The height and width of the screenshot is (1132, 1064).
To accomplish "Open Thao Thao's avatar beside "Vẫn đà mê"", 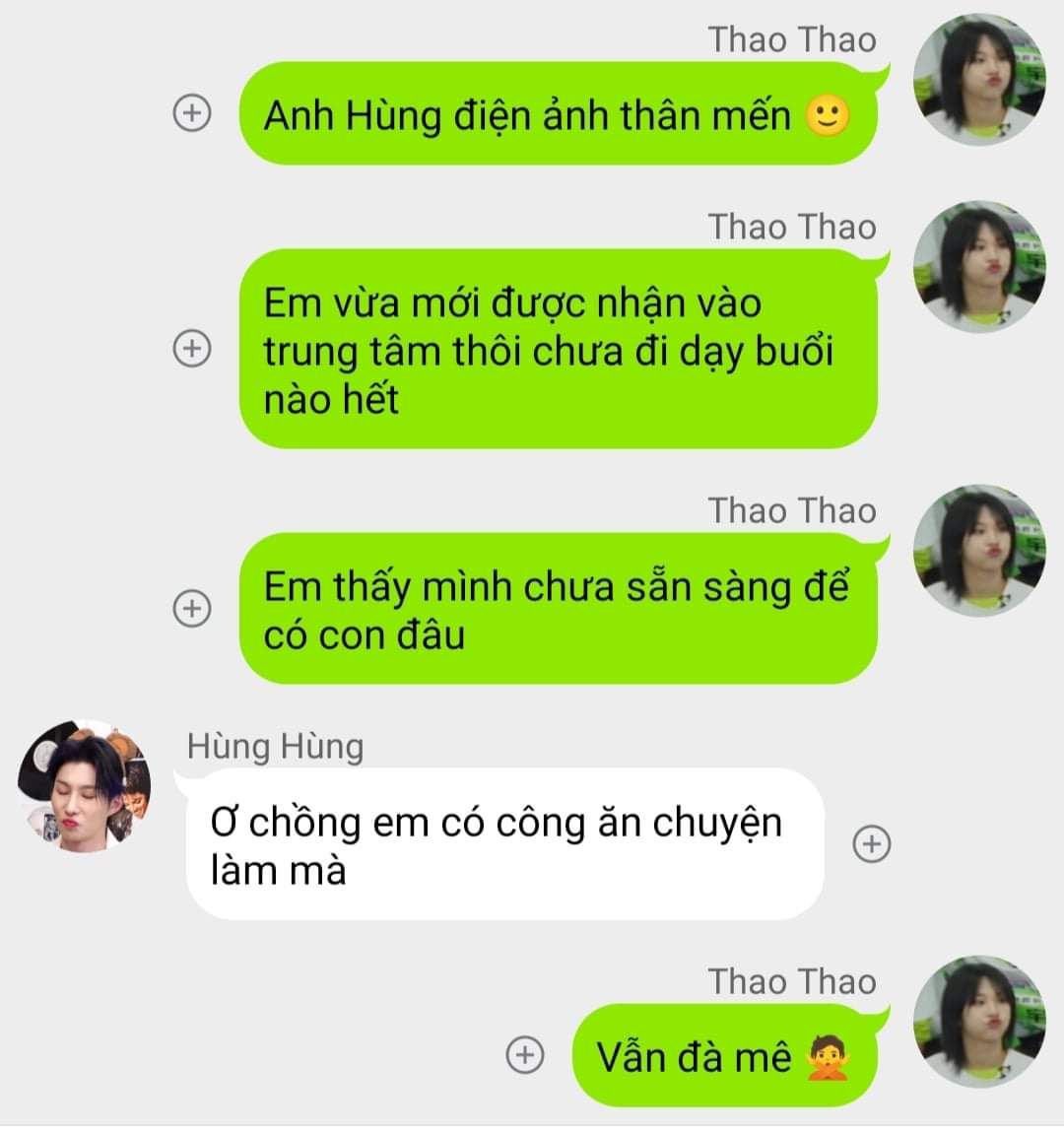I will [x=979, y=1021].
